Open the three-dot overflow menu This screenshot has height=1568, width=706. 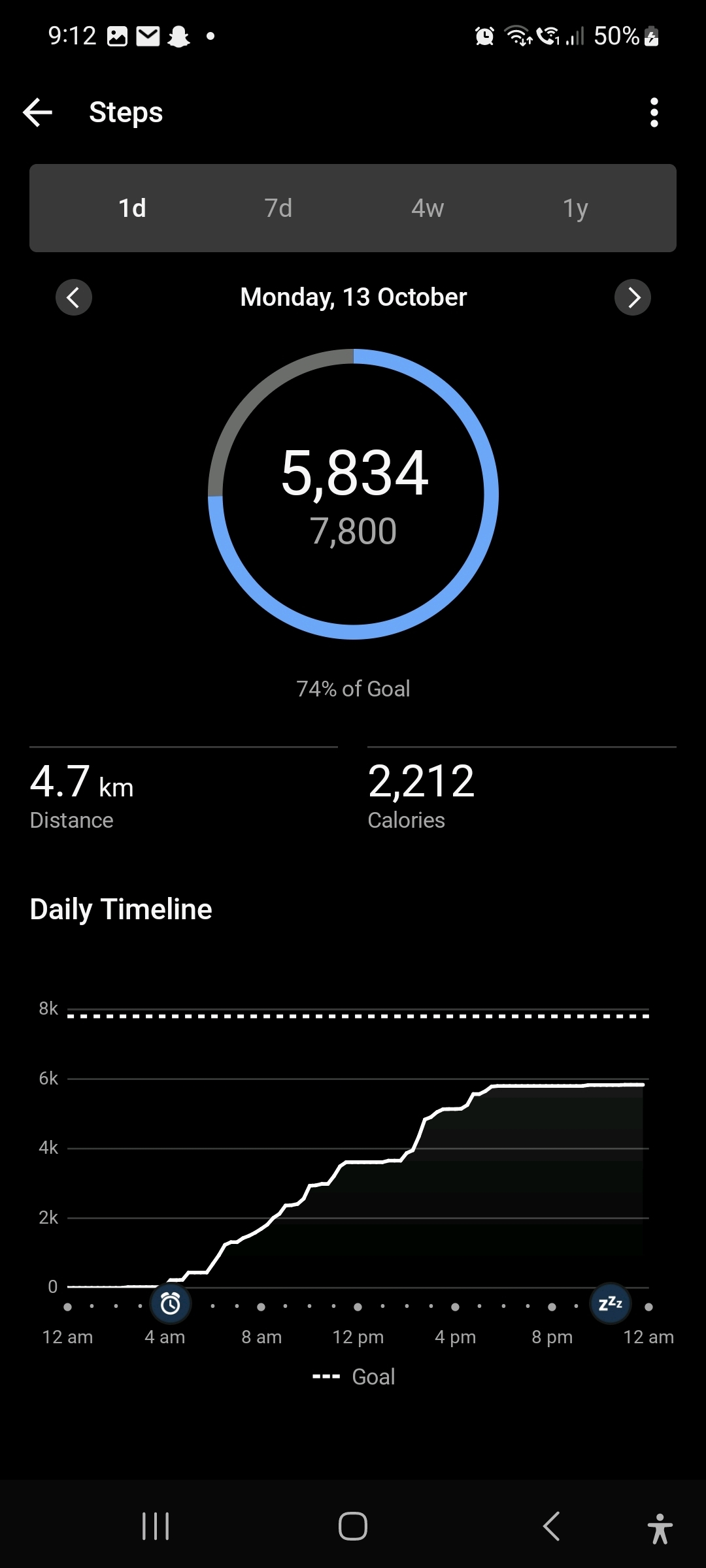click(654, 112)
